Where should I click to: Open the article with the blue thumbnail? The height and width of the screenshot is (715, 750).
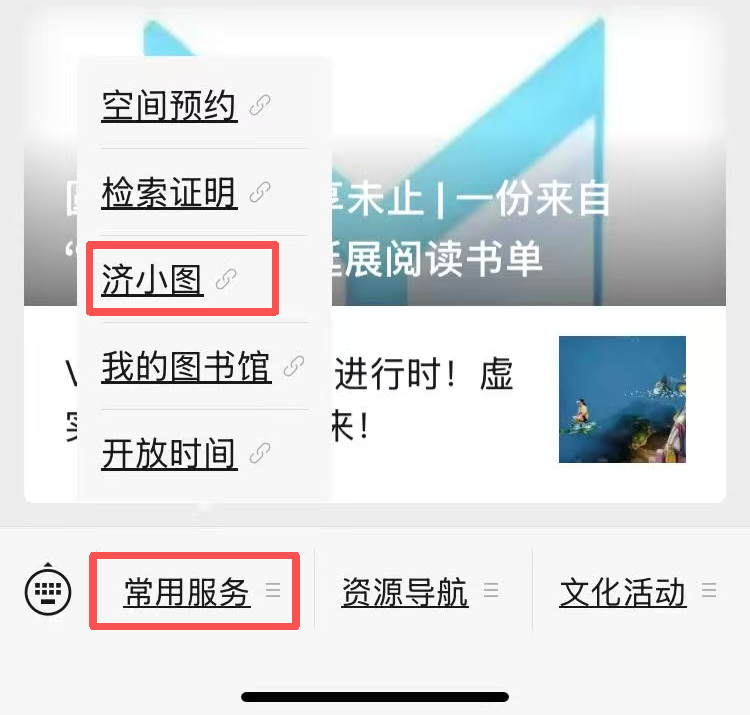click(622, 399)
